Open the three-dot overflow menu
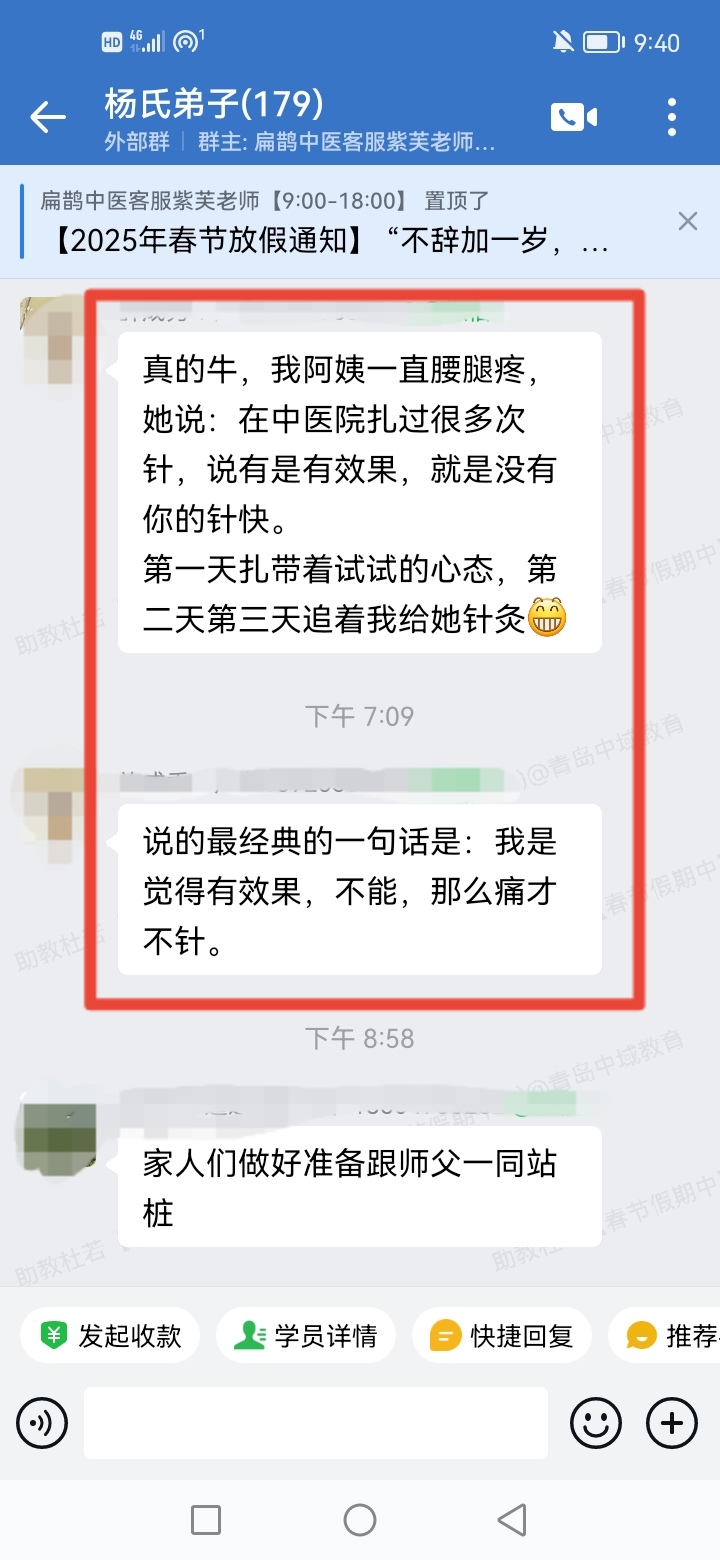 tap(672, 117)
